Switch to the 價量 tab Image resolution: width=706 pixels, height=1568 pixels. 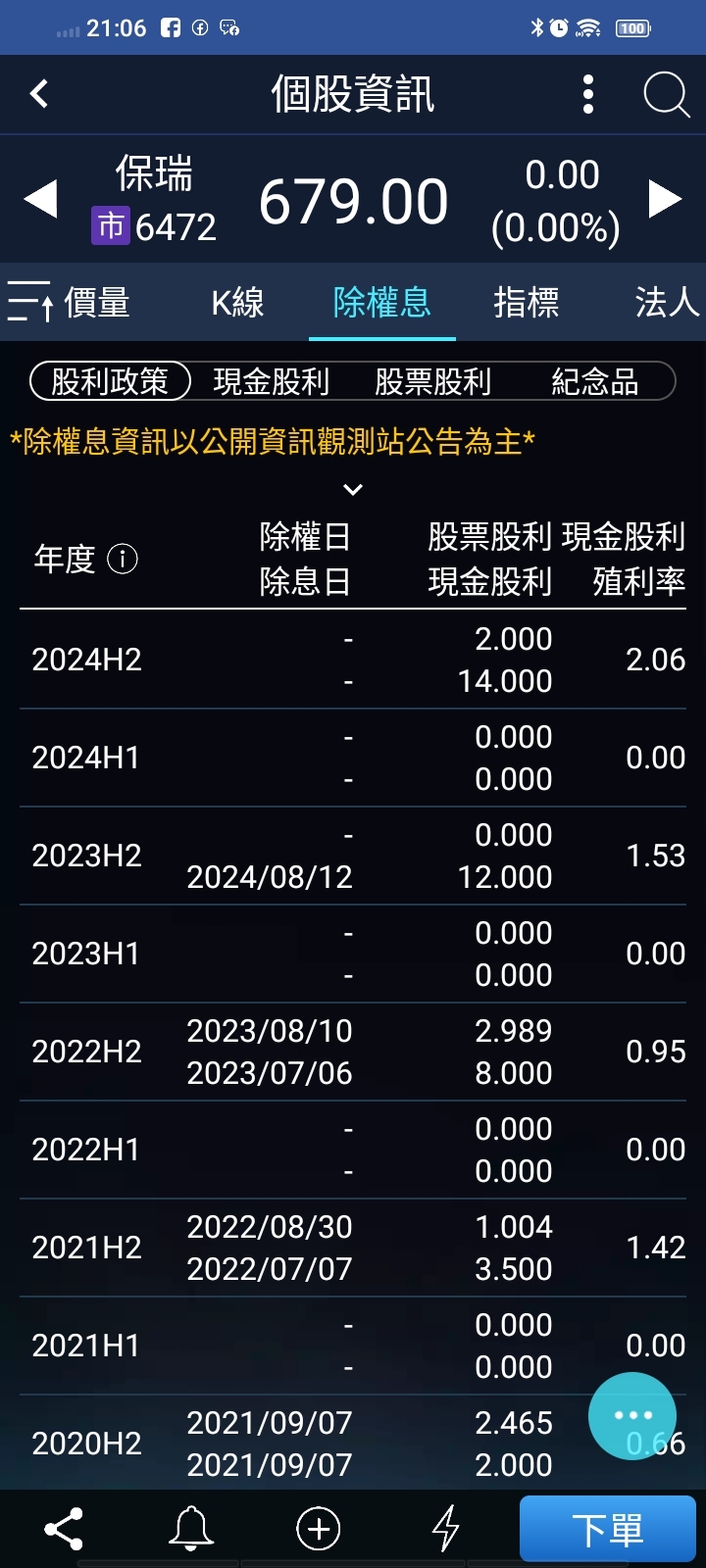pyautogui.click(x=97, y=302)
